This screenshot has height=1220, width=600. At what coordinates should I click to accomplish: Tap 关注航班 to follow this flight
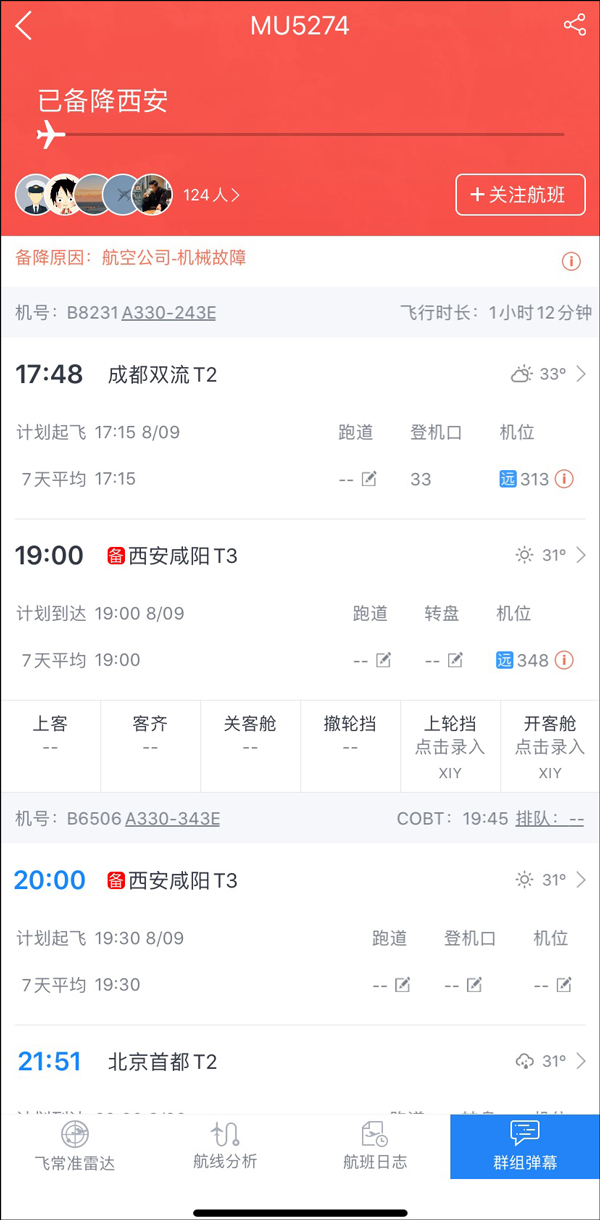(x=520, y=195)
